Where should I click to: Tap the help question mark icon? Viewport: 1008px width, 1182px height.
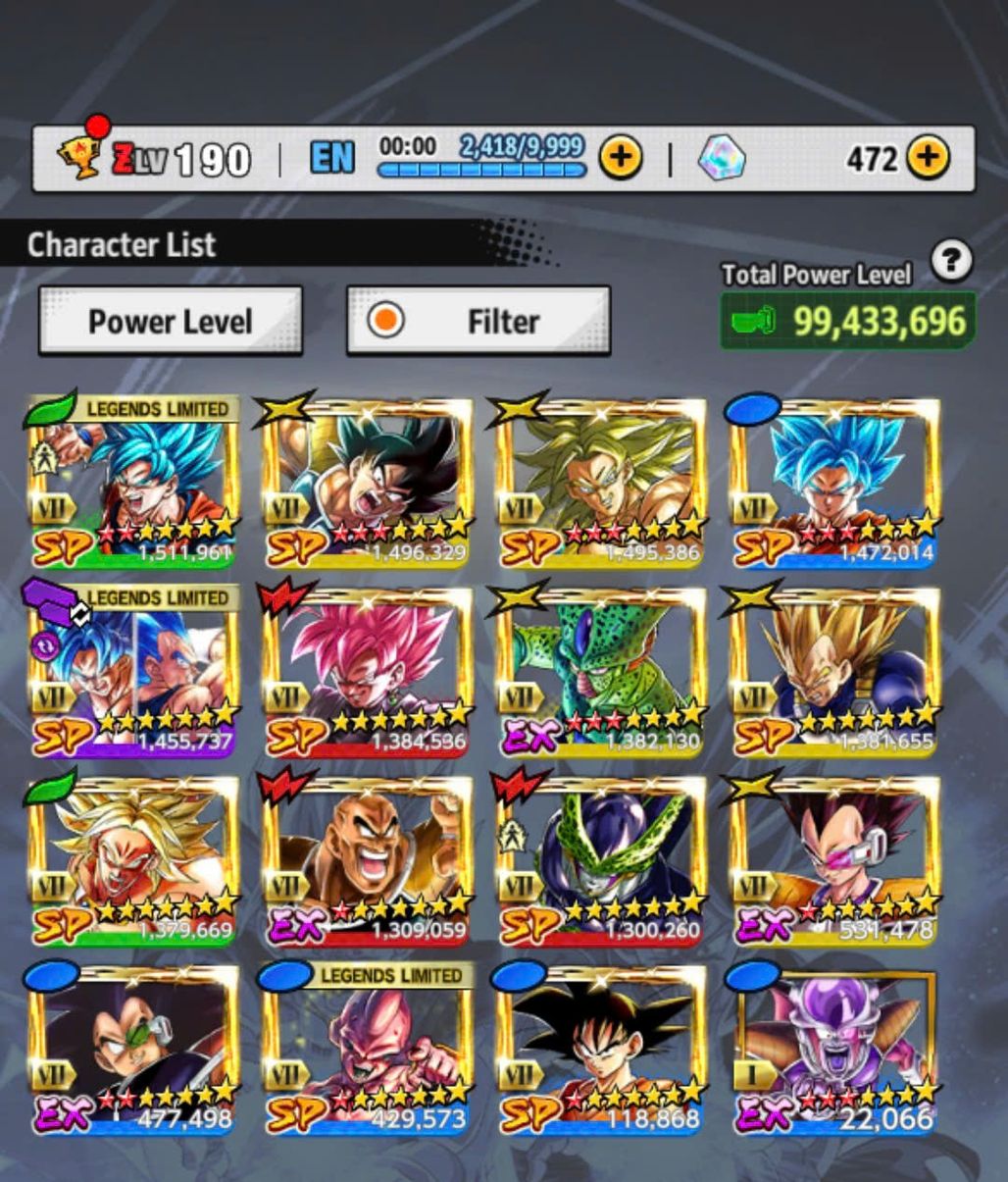(951, 261)
